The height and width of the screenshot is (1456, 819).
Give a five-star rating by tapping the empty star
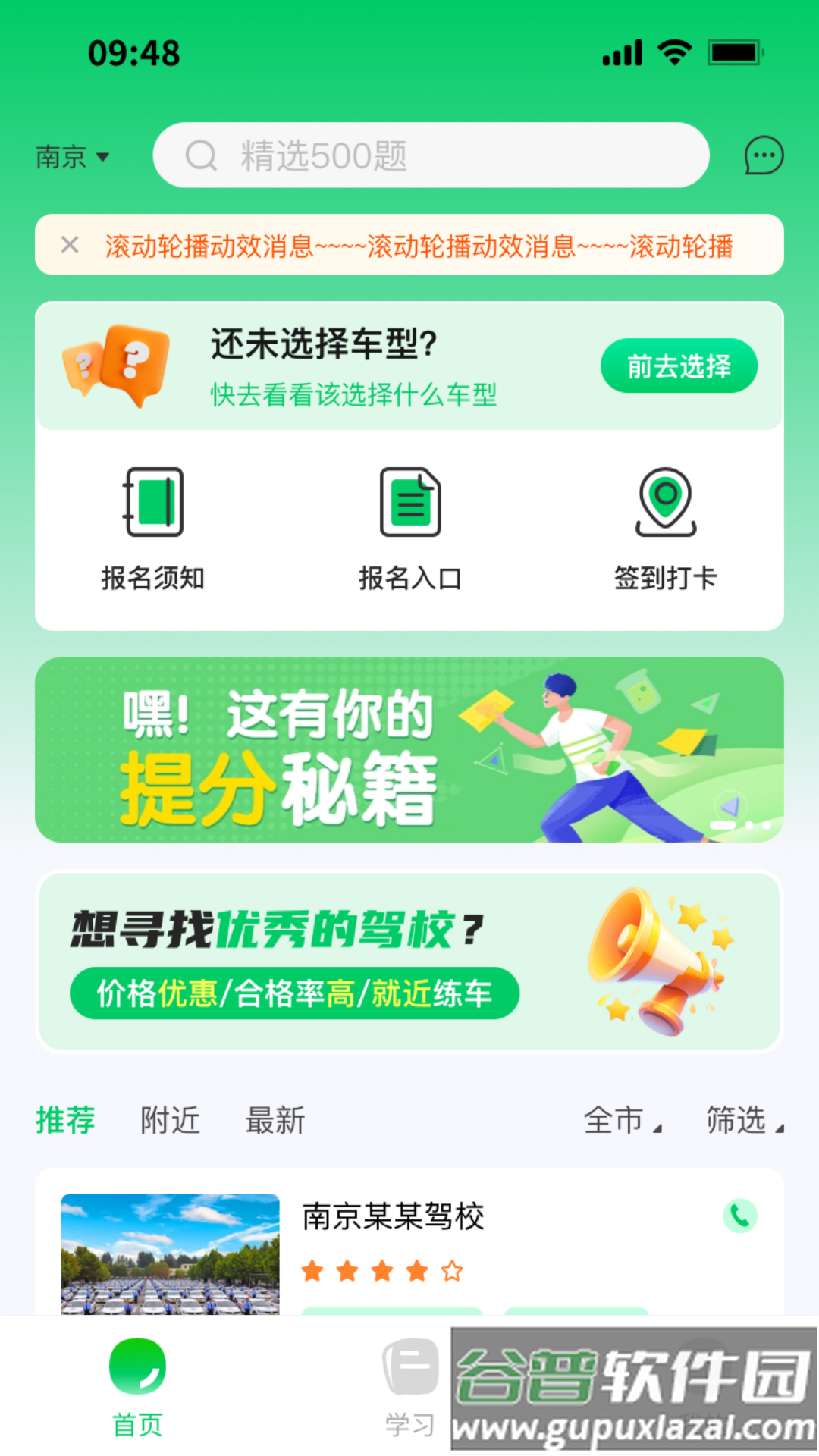(x=450, y=1269)
